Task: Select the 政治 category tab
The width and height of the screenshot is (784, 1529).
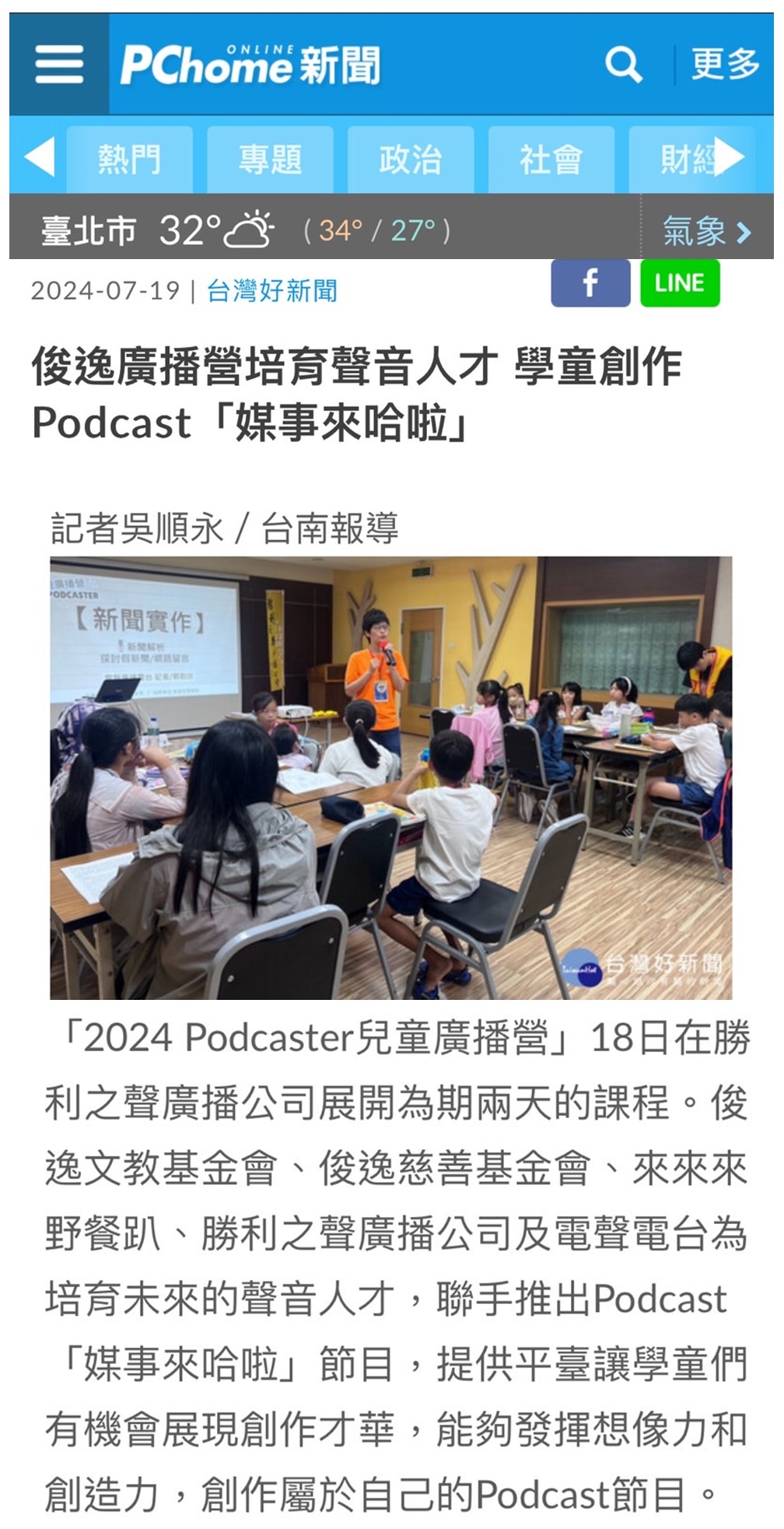Action: point(410,160)
